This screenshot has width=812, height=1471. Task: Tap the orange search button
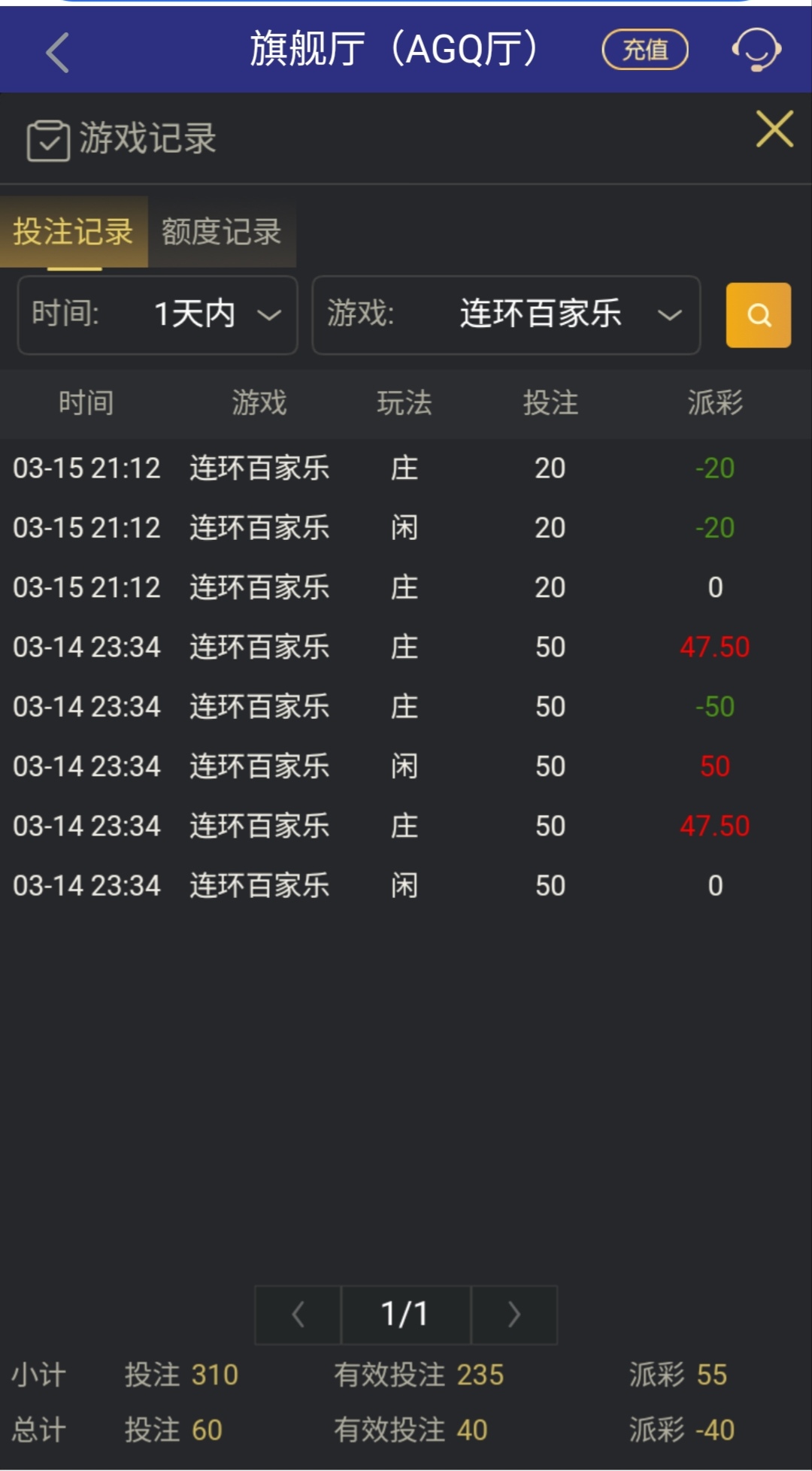click(758, 315)
